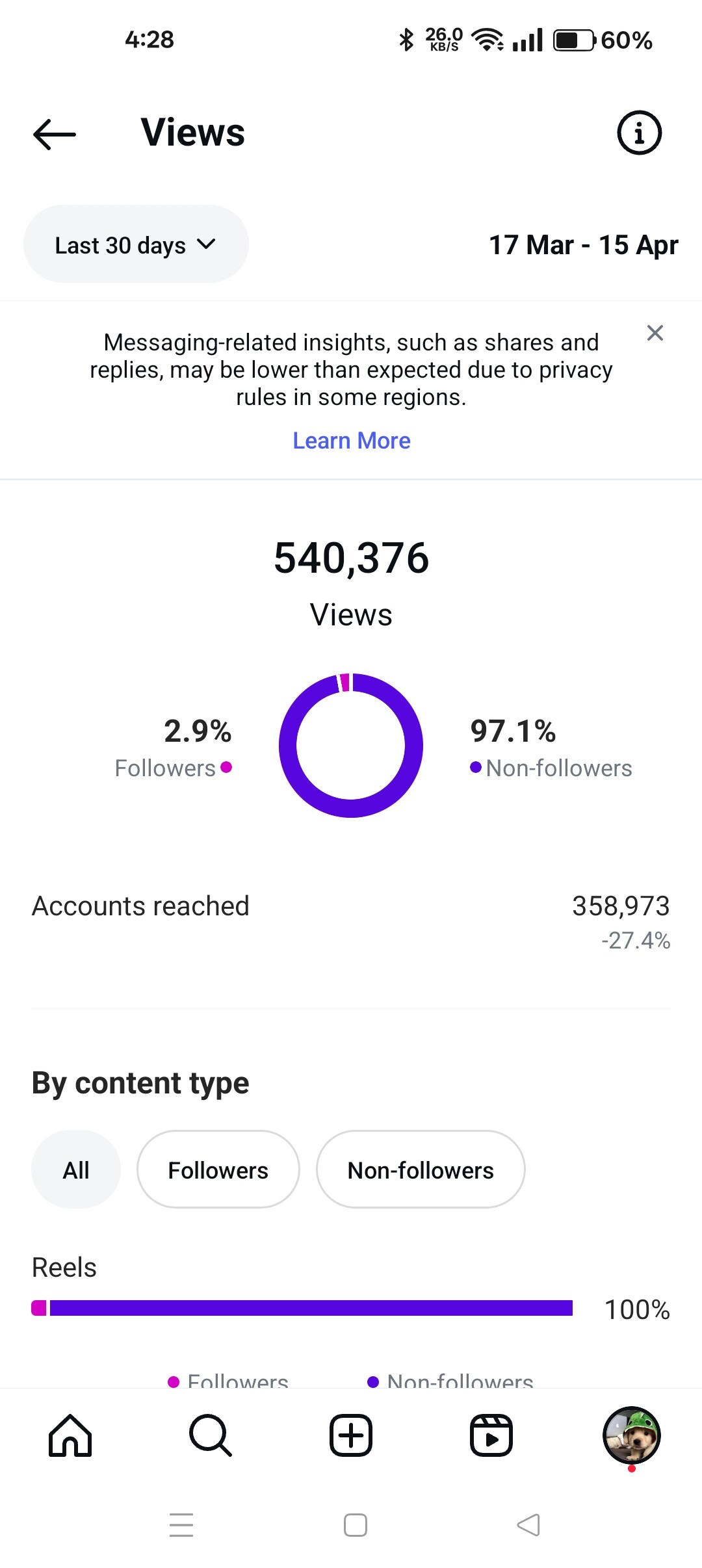The height and width of the screenshot is (1568, 702).
Task: Select the All content type chip
Action: (x=76, y=1169)
